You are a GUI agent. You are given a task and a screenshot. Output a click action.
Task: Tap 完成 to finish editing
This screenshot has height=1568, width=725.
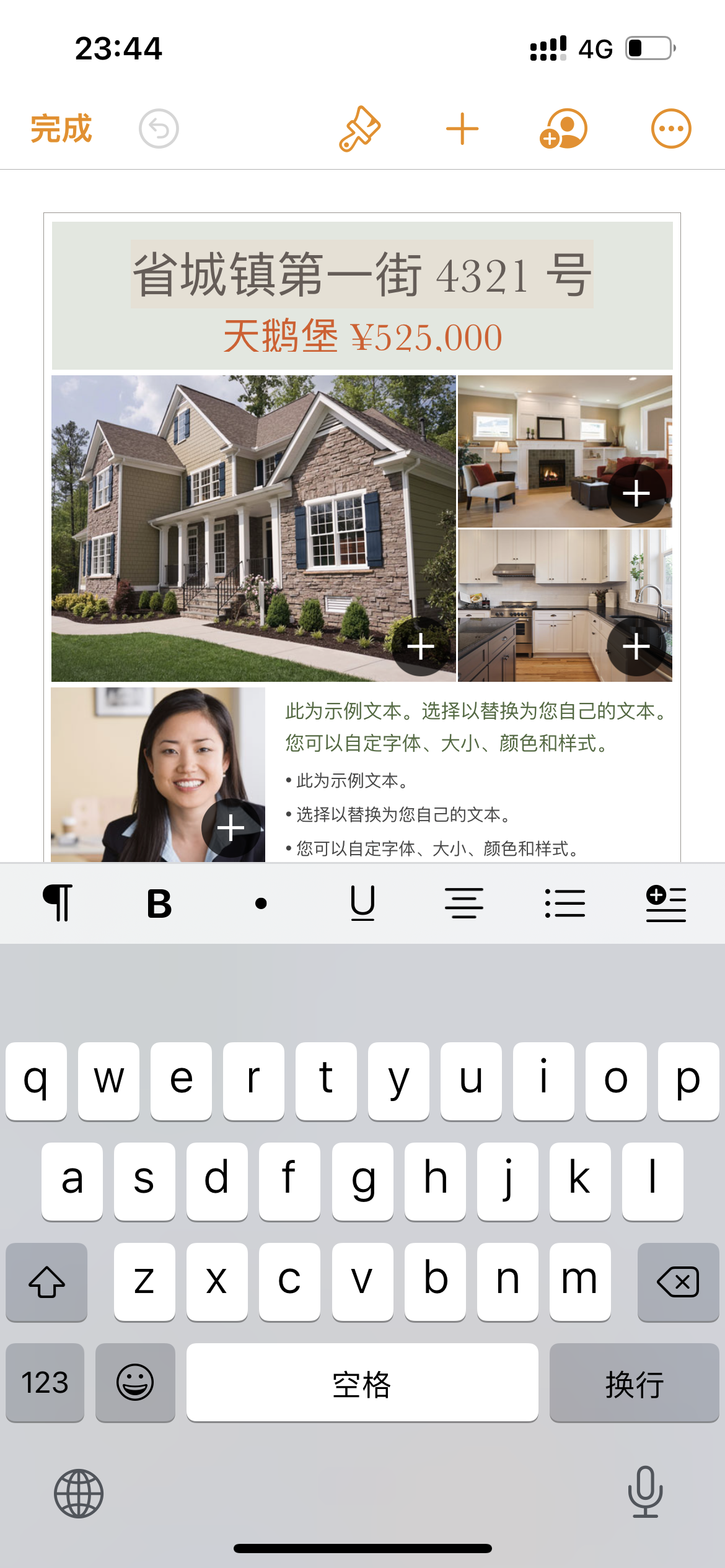61,129
